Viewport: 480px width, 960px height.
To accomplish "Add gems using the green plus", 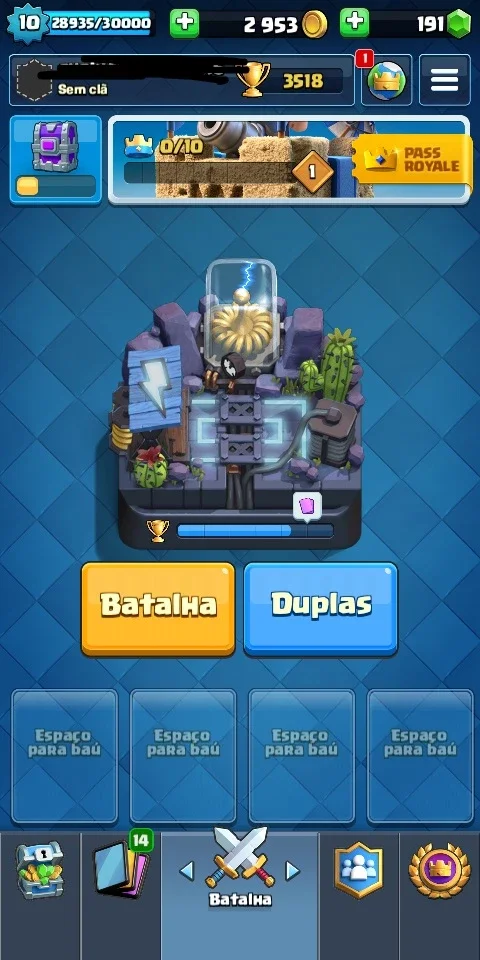I will 354,23.
